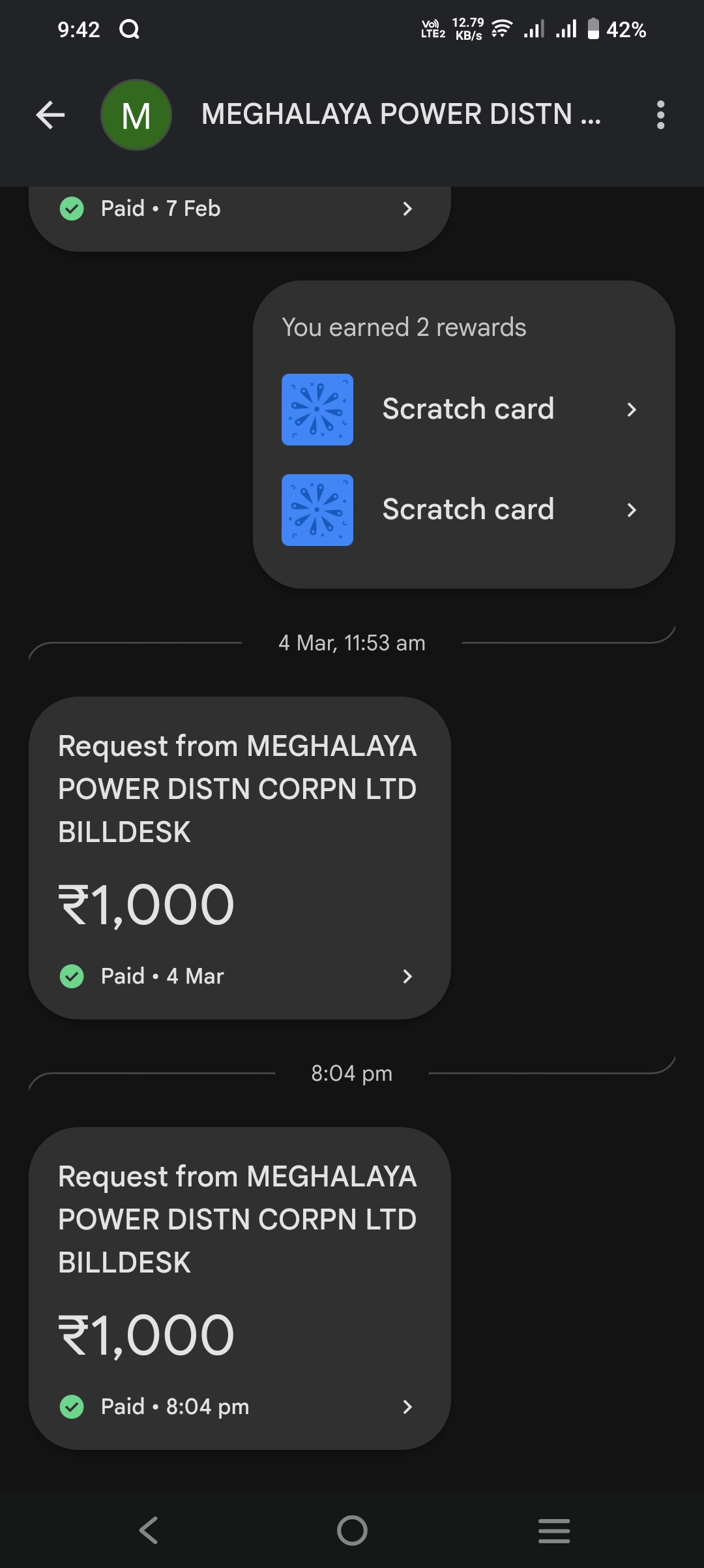View the ₹1,000 payment paid 8:04 pm
Image resolution: width=704 pixels, height=1568 pixels.
240,1288
